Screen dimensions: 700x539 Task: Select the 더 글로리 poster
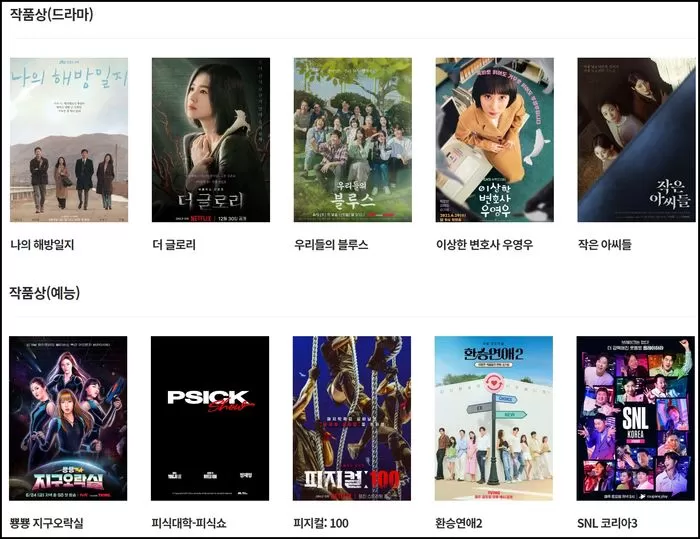coord(210,140)
